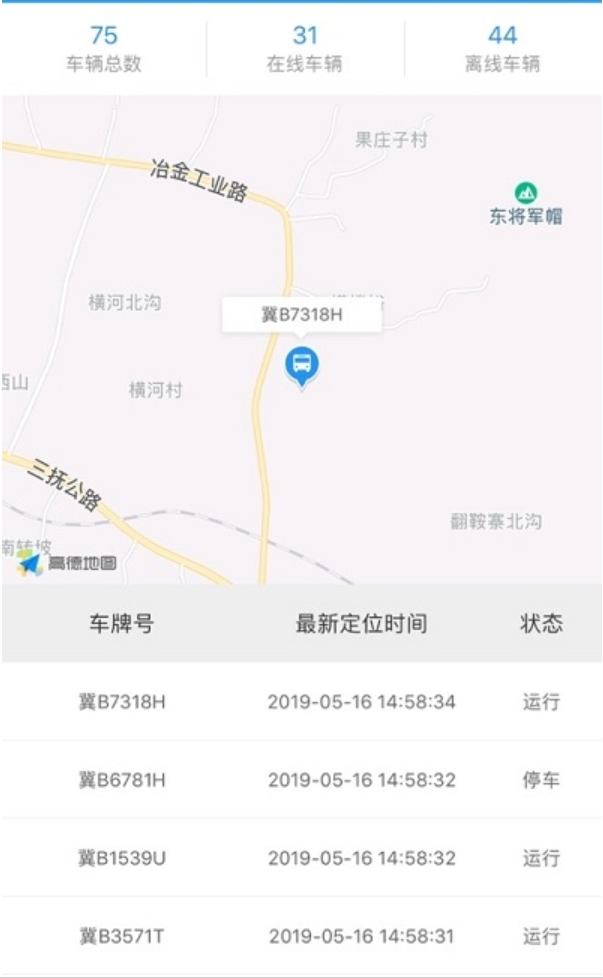Select vehicle 冀B6781H in the list
This screenshot has height=978, width=603.
coord(302,780)
